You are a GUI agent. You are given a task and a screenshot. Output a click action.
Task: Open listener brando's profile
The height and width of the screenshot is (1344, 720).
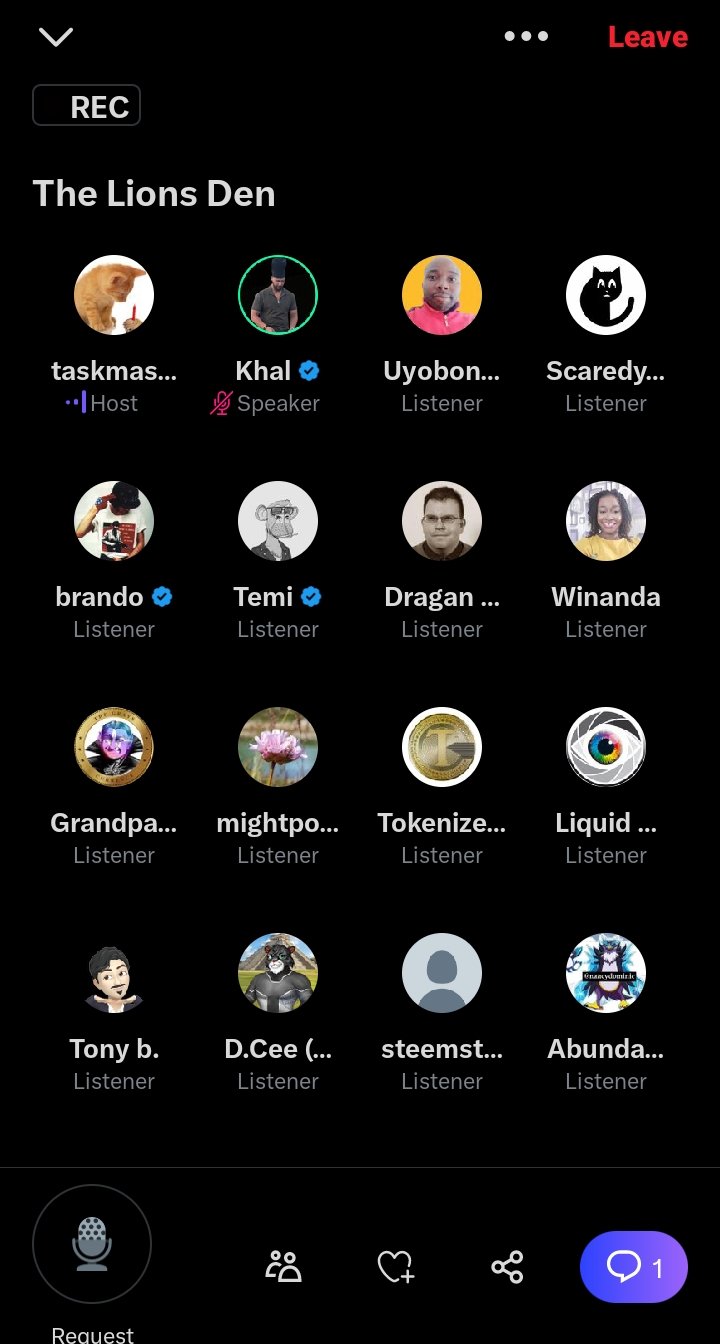[114, 521]
